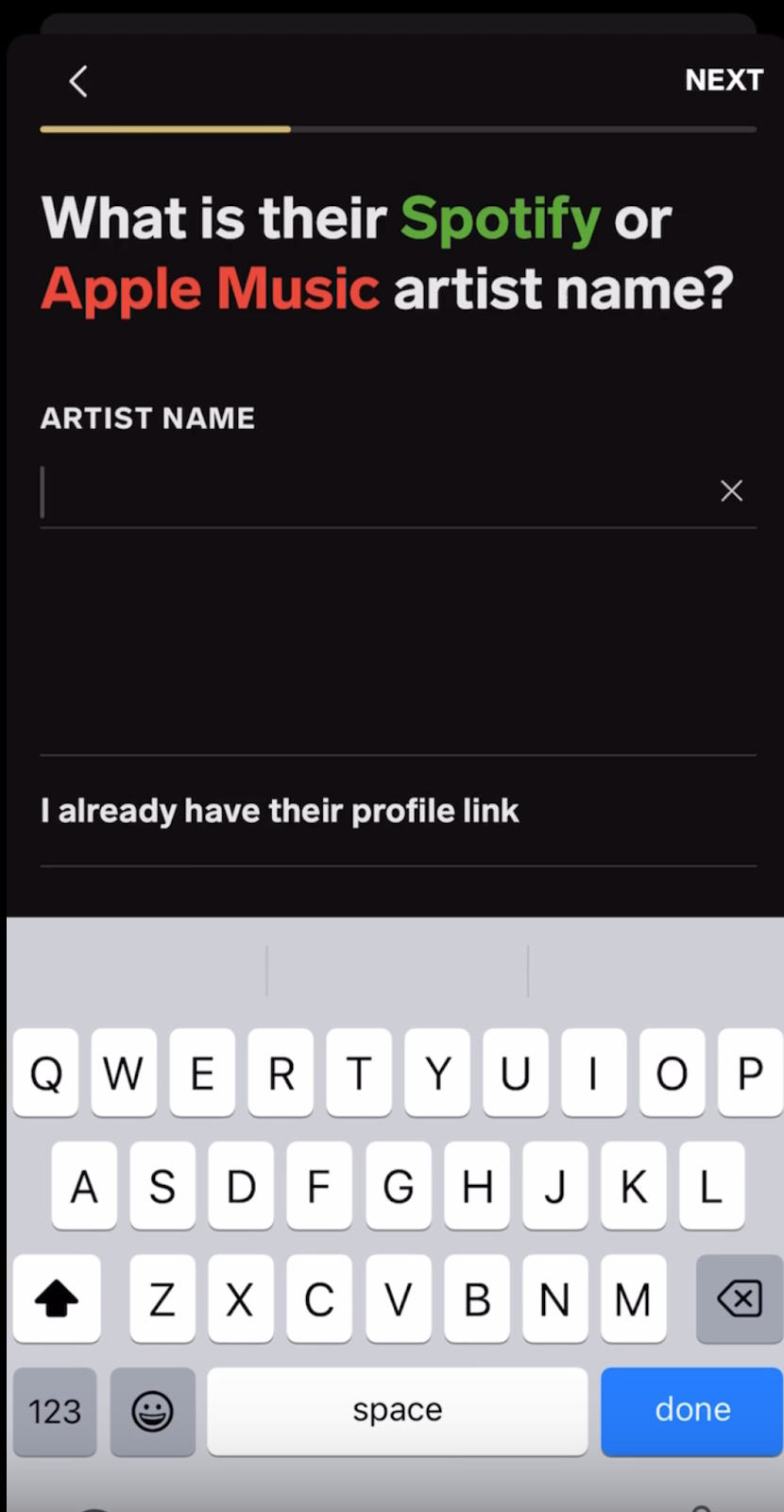Image resolution: width=784 pixels, height=1512 pixels.
Task: Open the emoji keyboard
Action: (152, 1411)
